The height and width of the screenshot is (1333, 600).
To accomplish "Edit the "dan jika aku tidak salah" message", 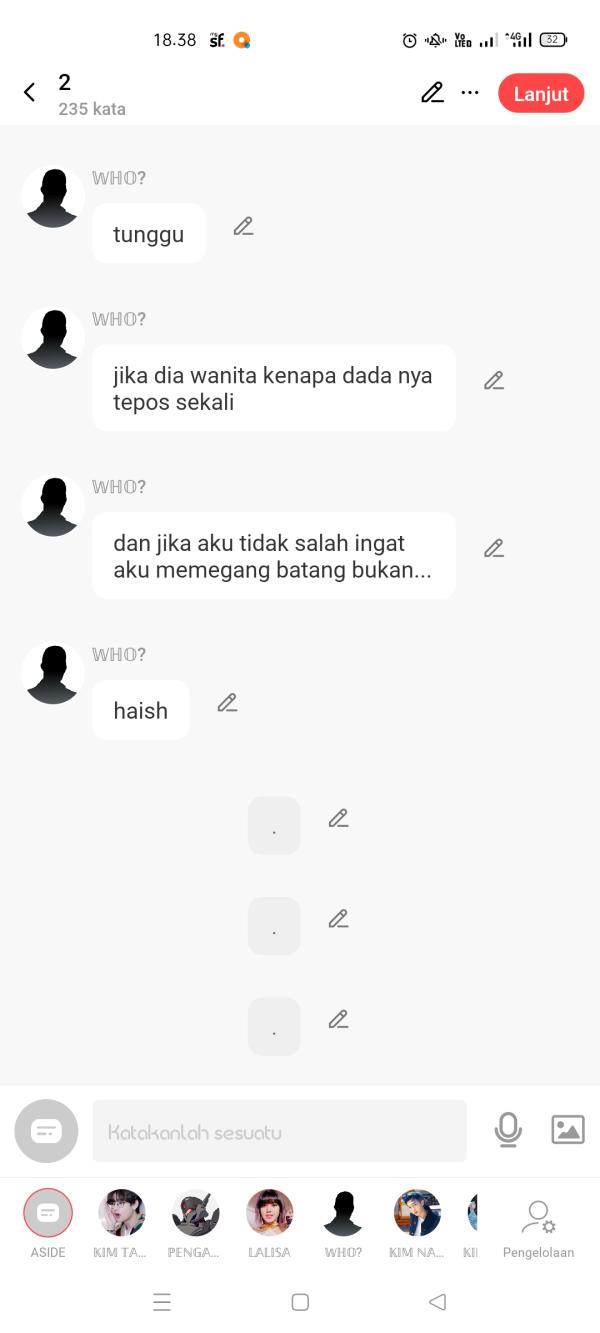I will click(494, 548).
